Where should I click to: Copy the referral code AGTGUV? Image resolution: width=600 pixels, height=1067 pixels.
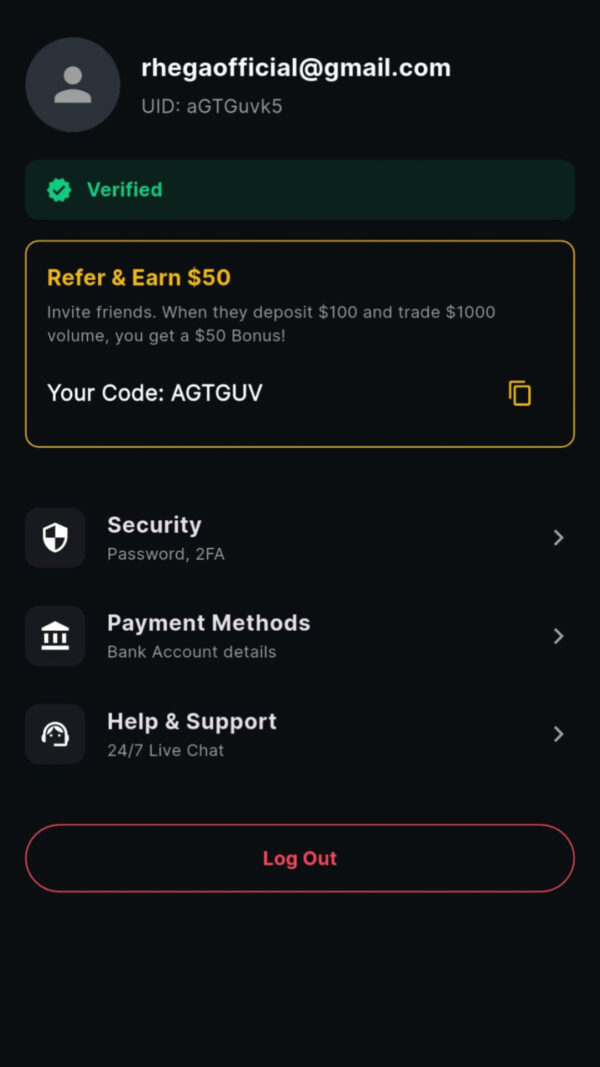[x=519, y=393]
